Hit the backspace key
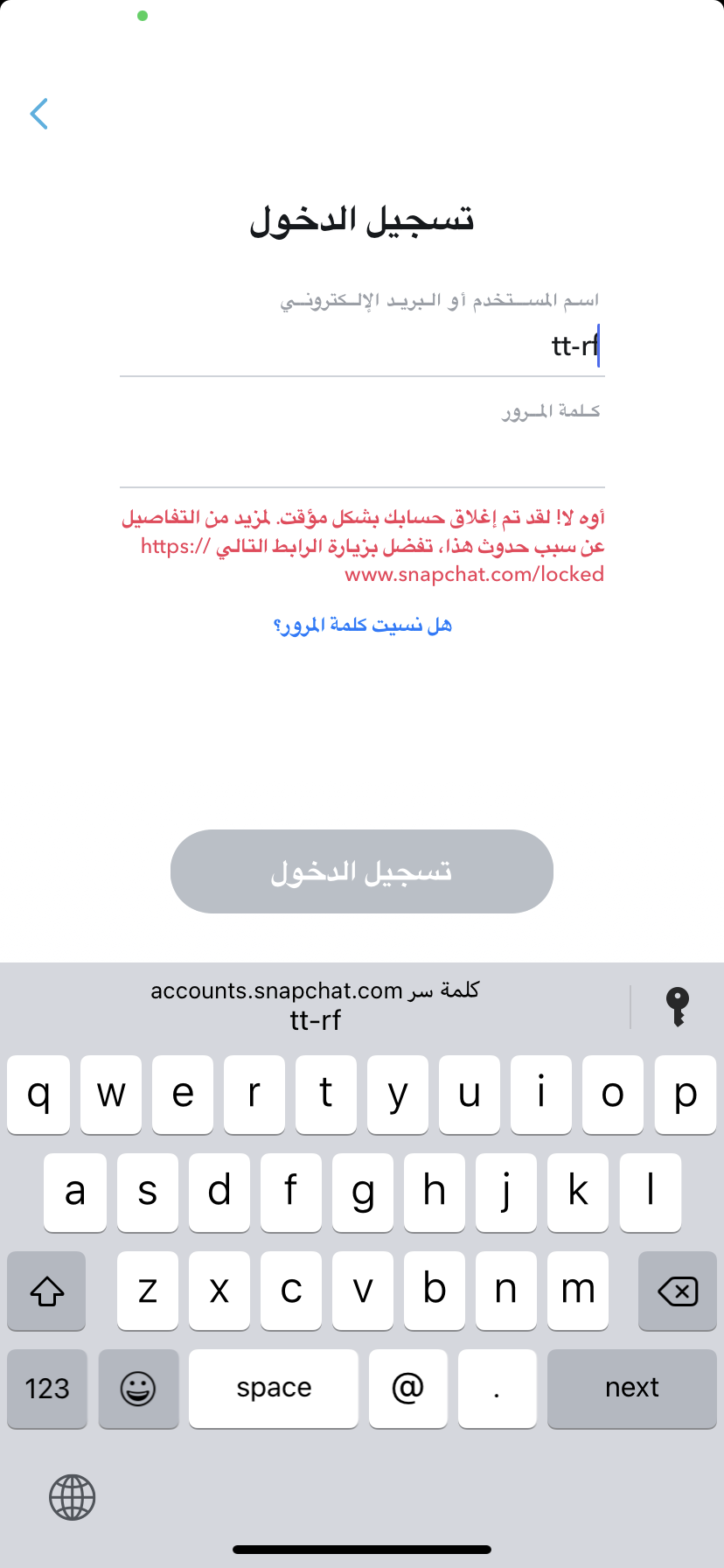724x1568 pixels. point(678,1291)
